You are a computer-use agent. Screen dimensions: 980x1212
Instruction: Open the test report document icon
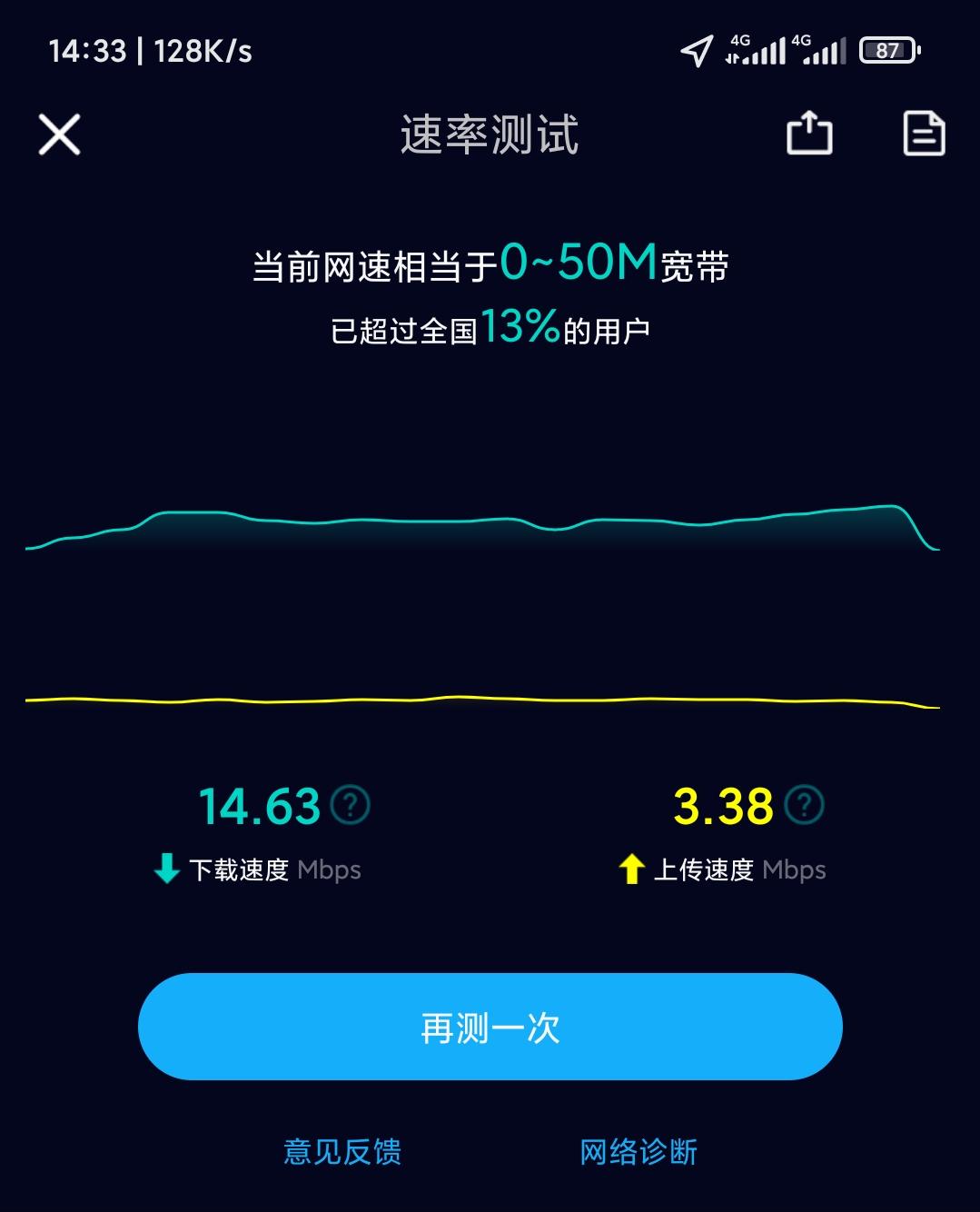tap(924, 134)
